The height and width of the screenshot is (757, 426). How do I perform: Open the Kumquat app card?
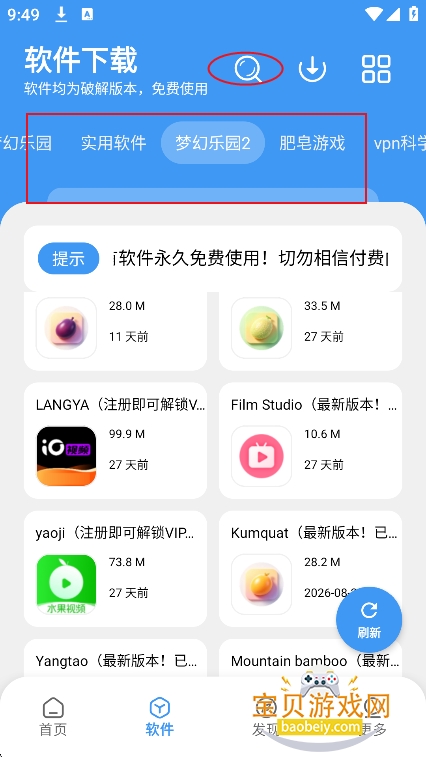311,569
